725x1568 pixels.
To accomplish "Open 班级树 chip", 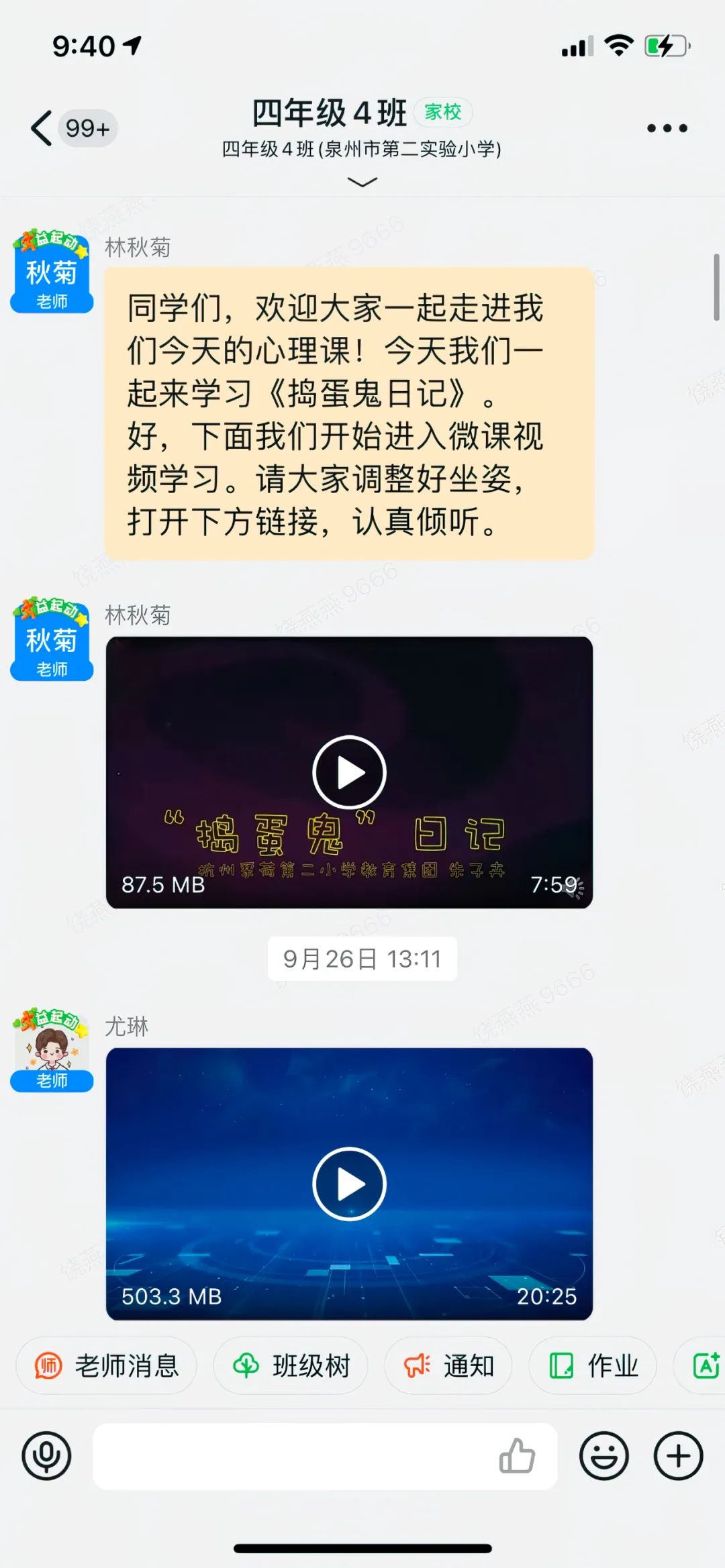I will pos(291,1365).
